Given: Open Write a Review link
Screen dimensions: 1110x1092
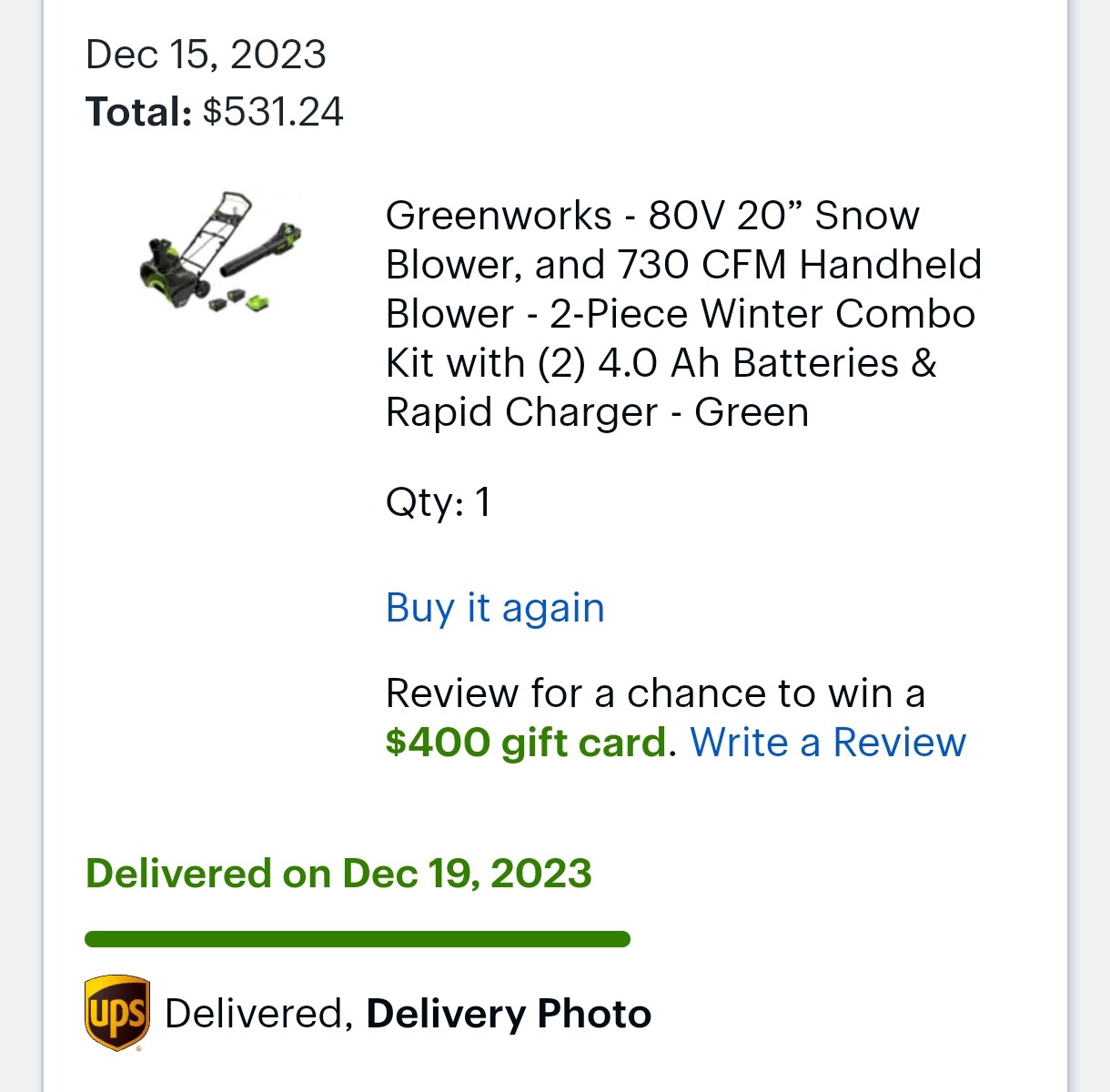Looking at the screenshot, I should coord(827,743).
